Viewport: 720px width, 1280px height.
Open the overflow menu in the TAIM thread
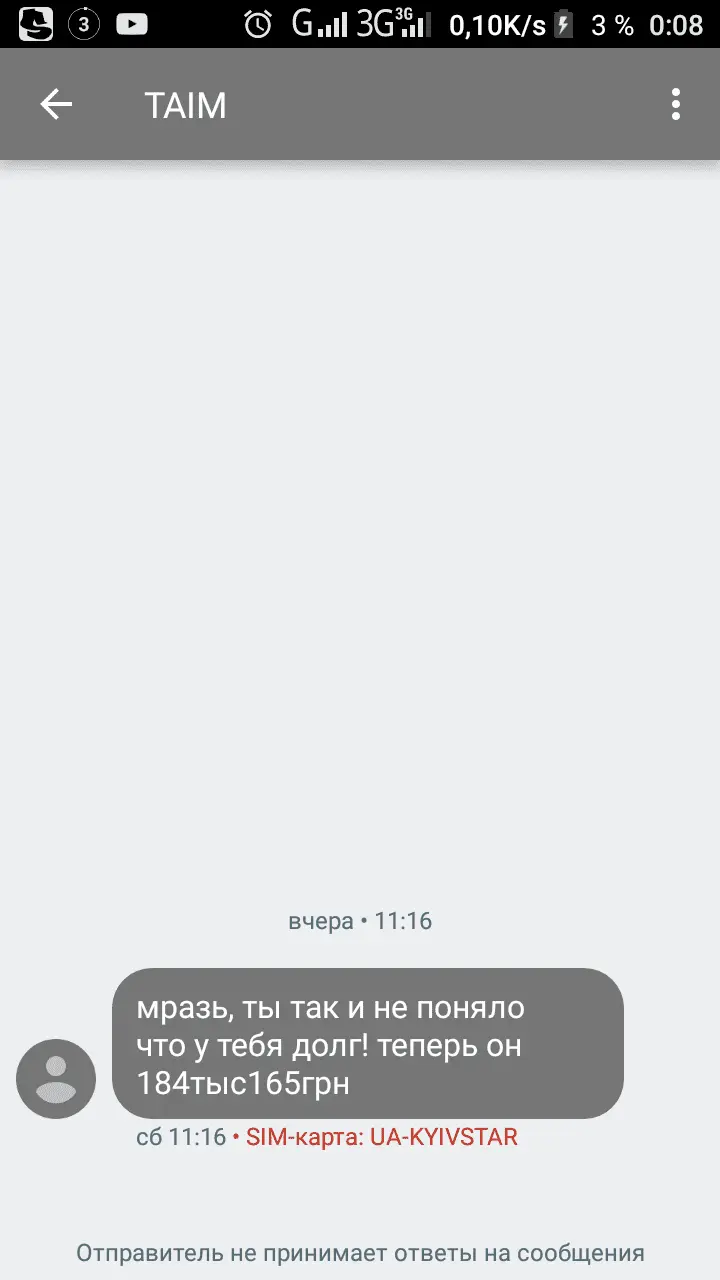click(676, 104)
